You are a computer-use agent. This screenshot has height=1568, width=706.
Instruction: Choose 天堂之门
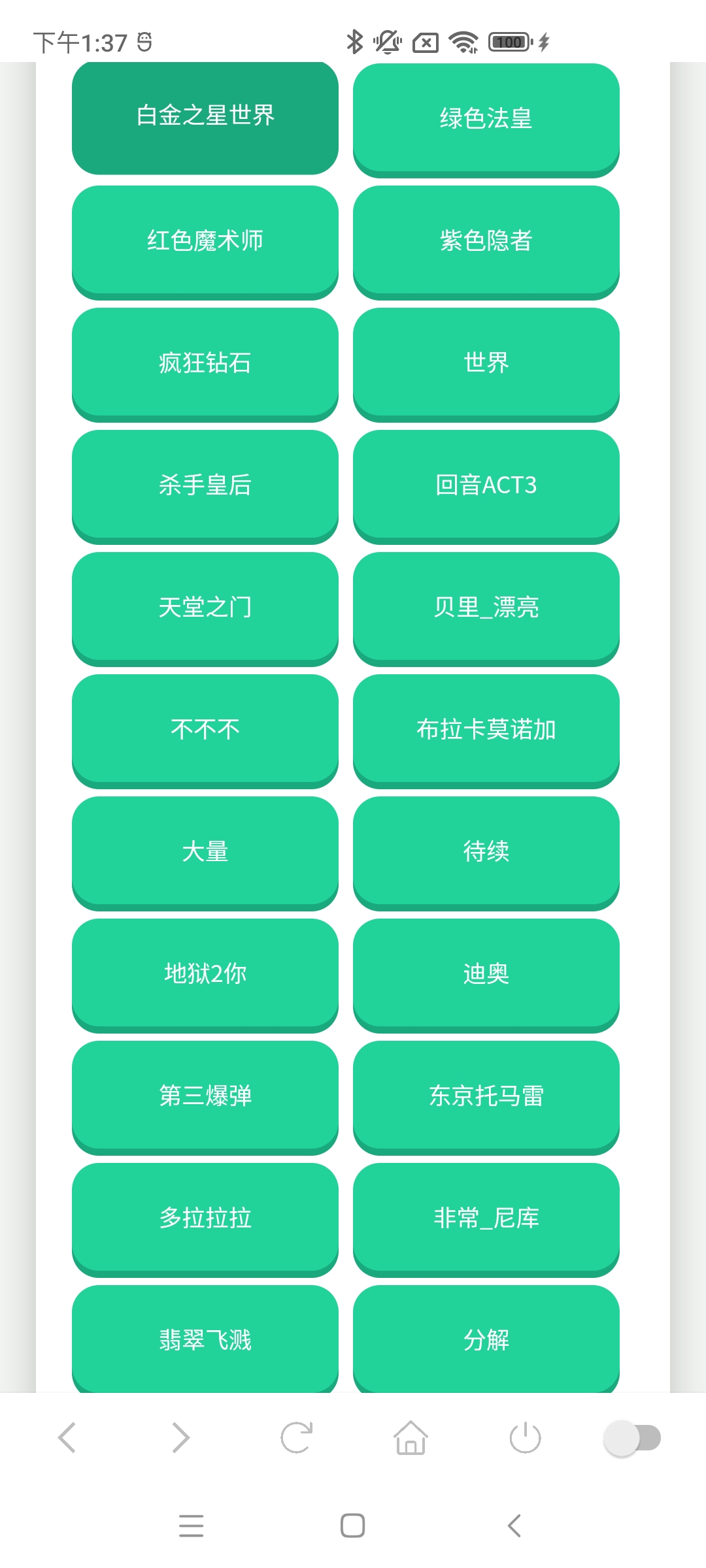[206, 608]
